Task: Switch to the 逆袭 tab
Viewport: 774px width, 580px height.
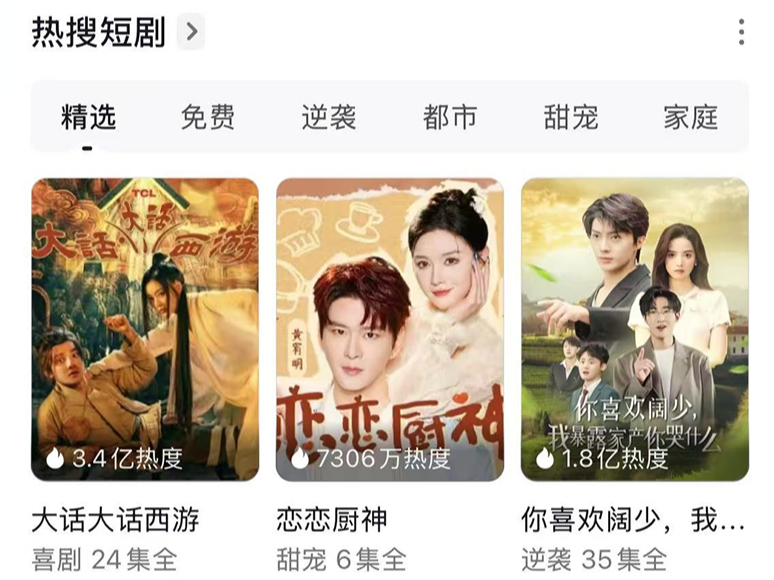Action: [x=329, y=117]
